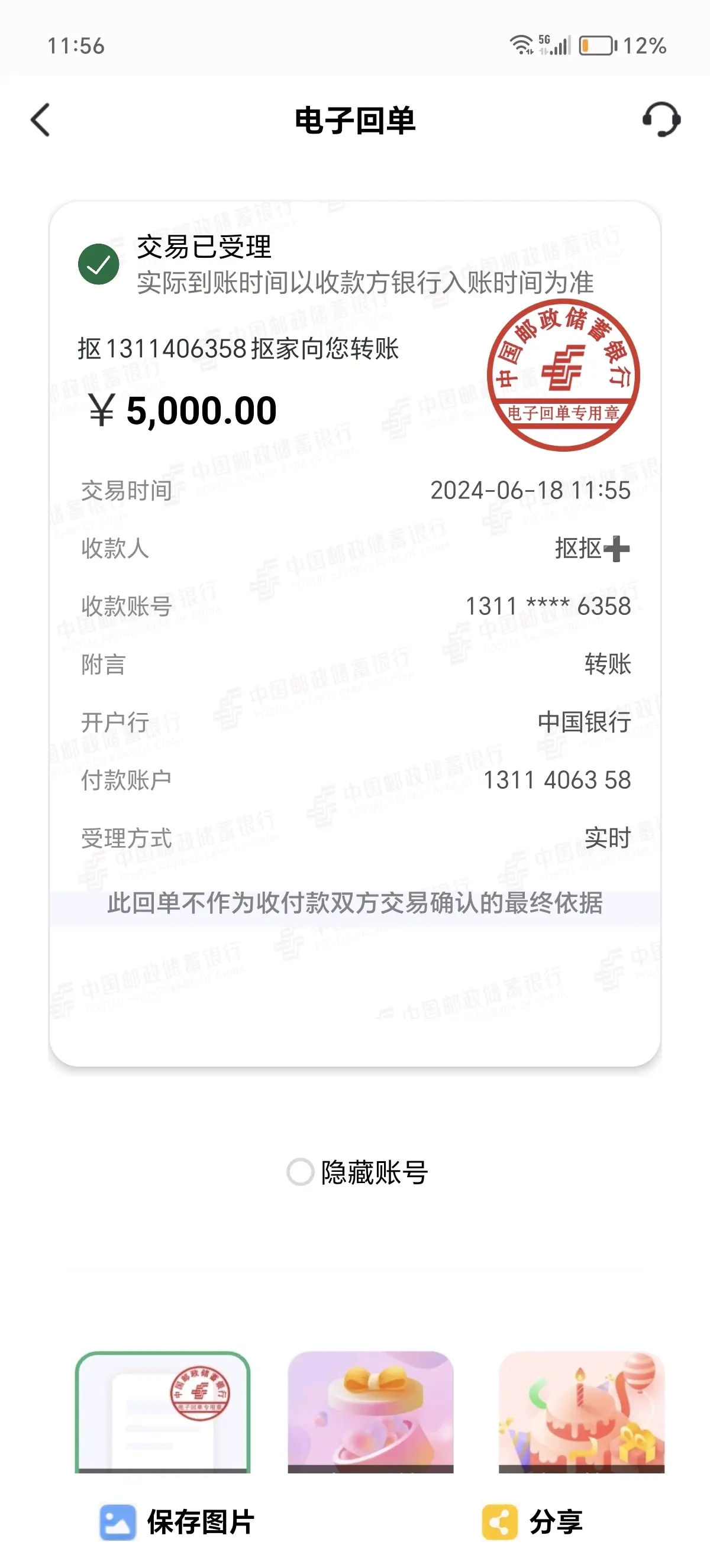
Task: Choose the plain receipt stamp template
Action: (x=163, y=1412)
